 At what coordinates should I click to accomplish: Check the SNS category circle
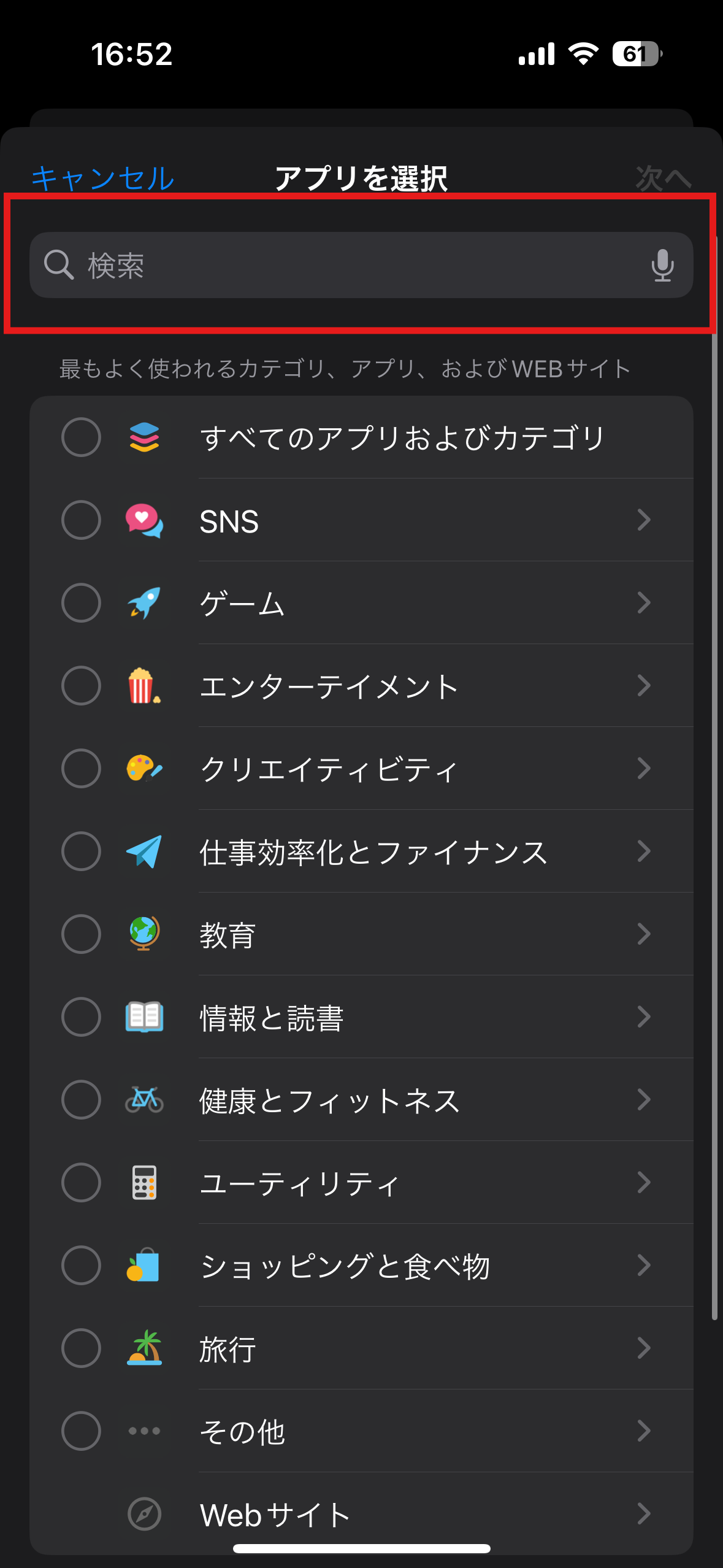pos(81,520)
